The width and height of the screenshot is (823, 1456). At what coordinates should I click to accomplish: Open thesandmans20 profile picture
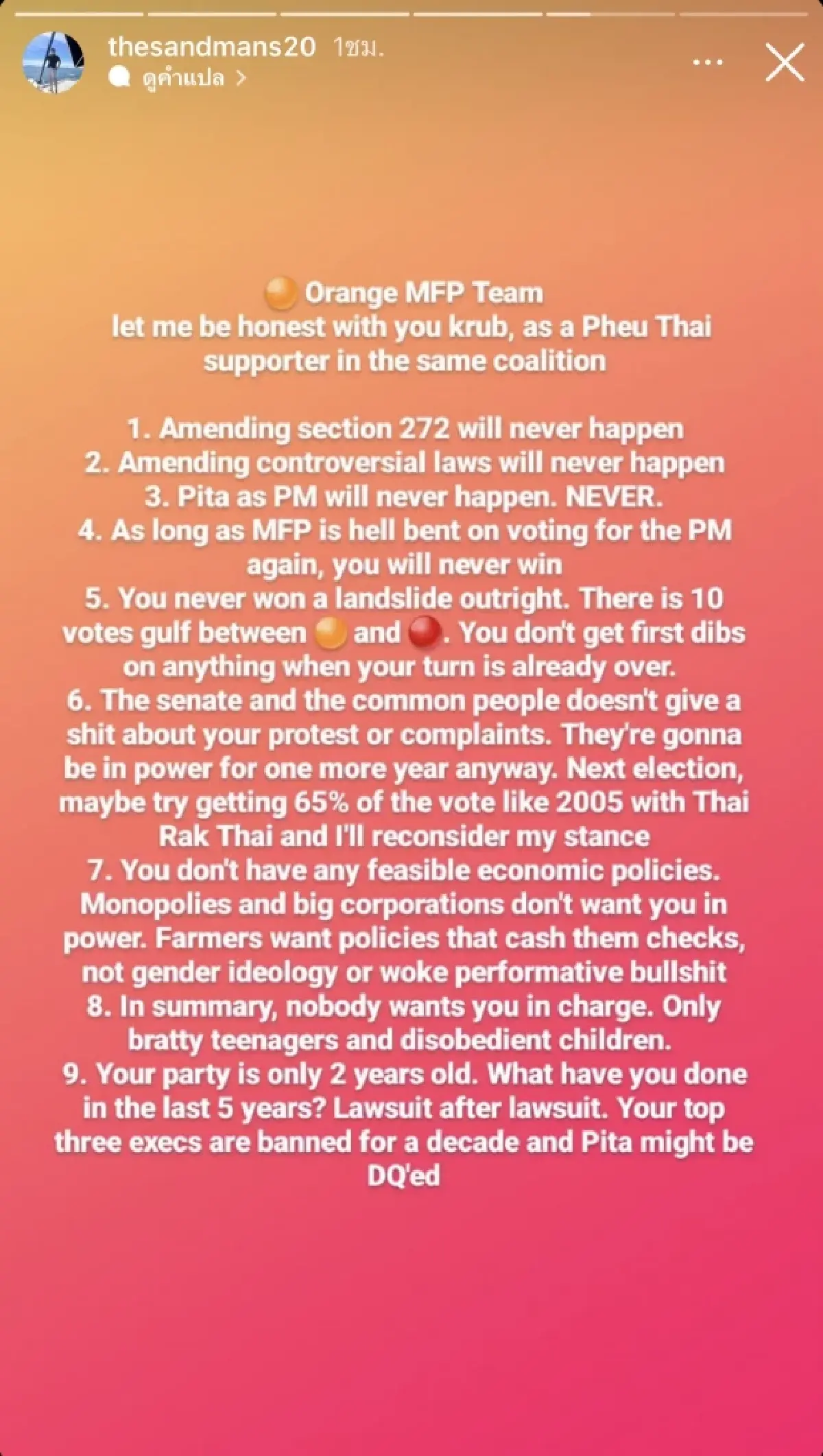pyautogui.click(x=53, y=62)
